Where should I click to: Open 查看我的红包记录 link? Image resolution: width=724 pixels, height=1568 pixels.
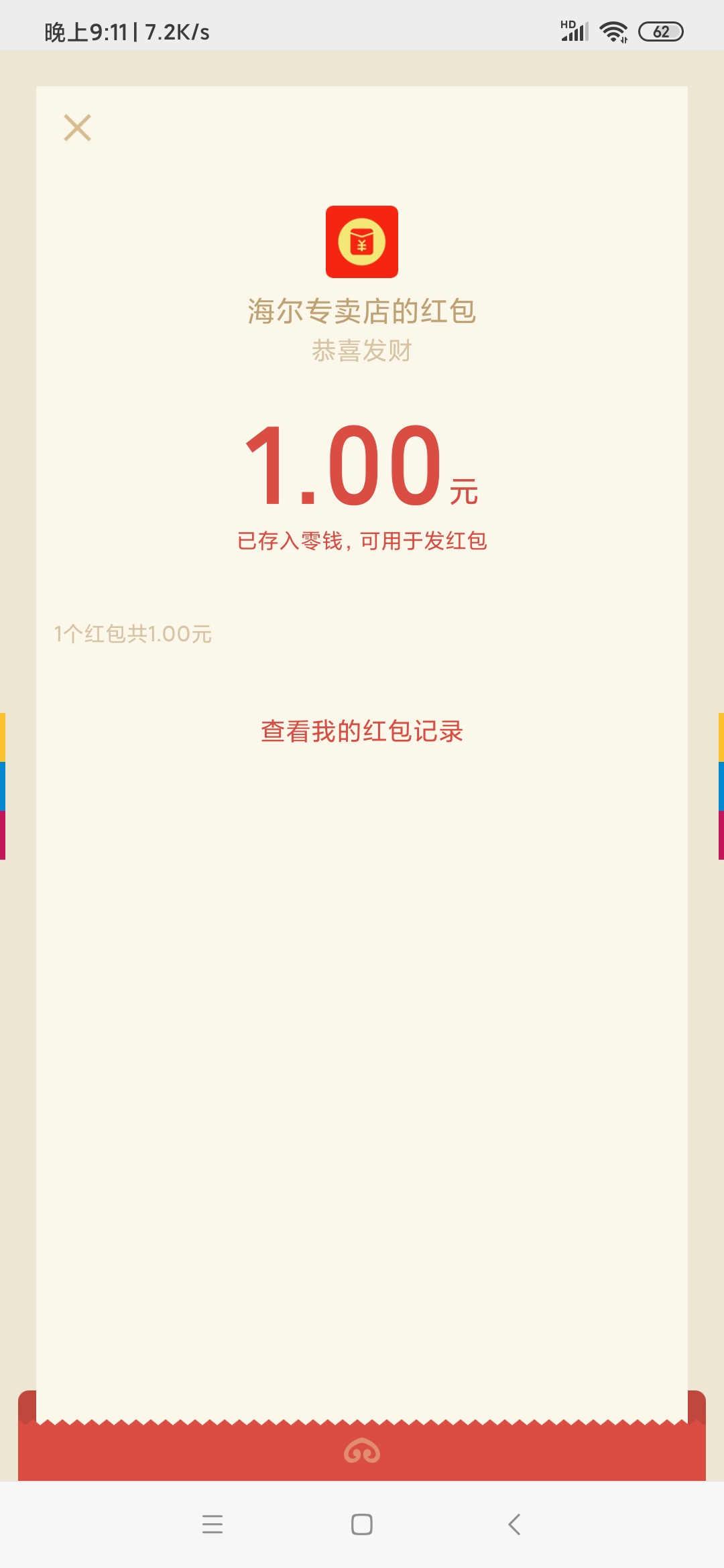pyautogui.click(x=362, y=731)
